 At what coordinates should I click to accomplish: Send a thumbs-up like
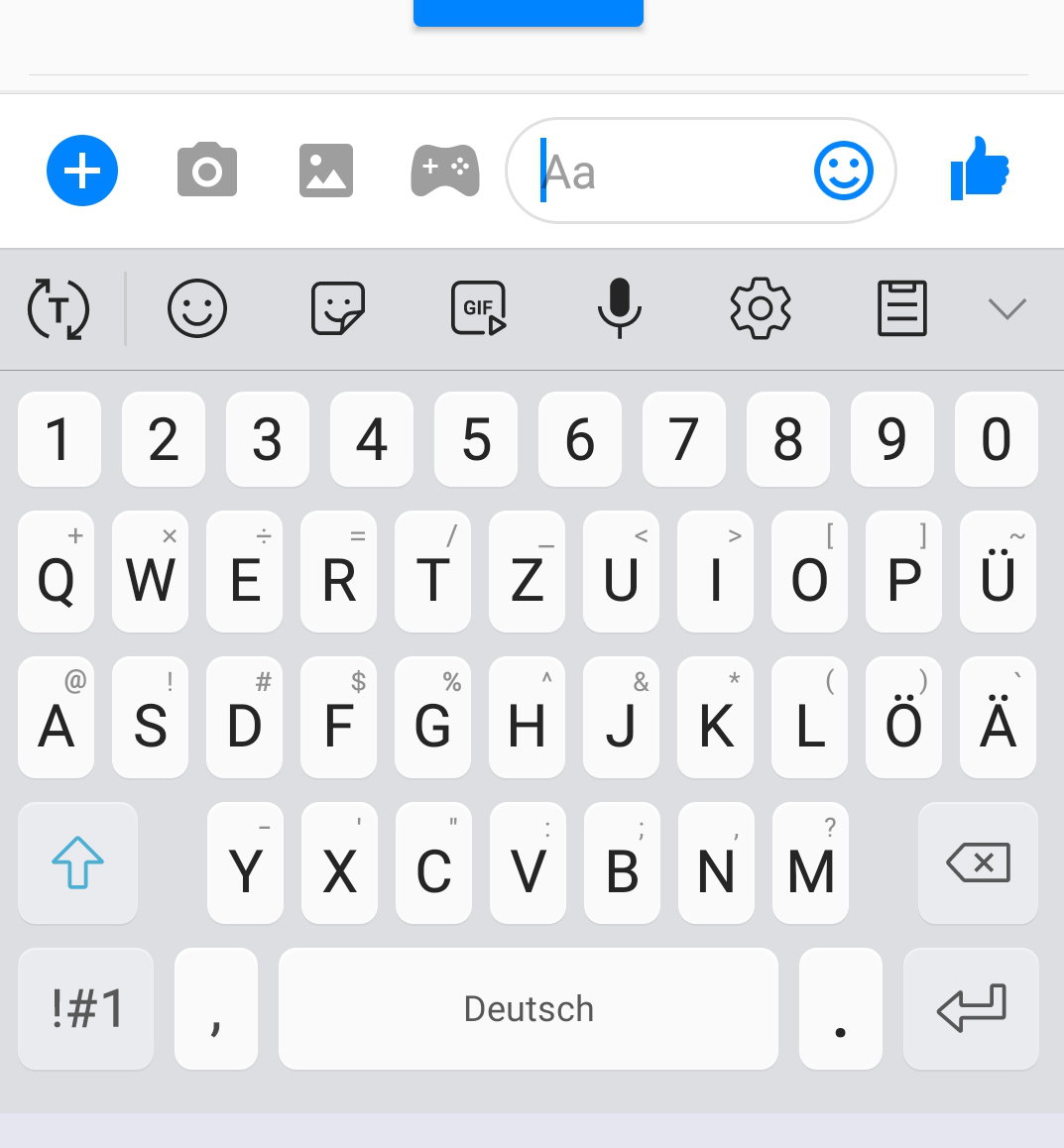point(979,169)
